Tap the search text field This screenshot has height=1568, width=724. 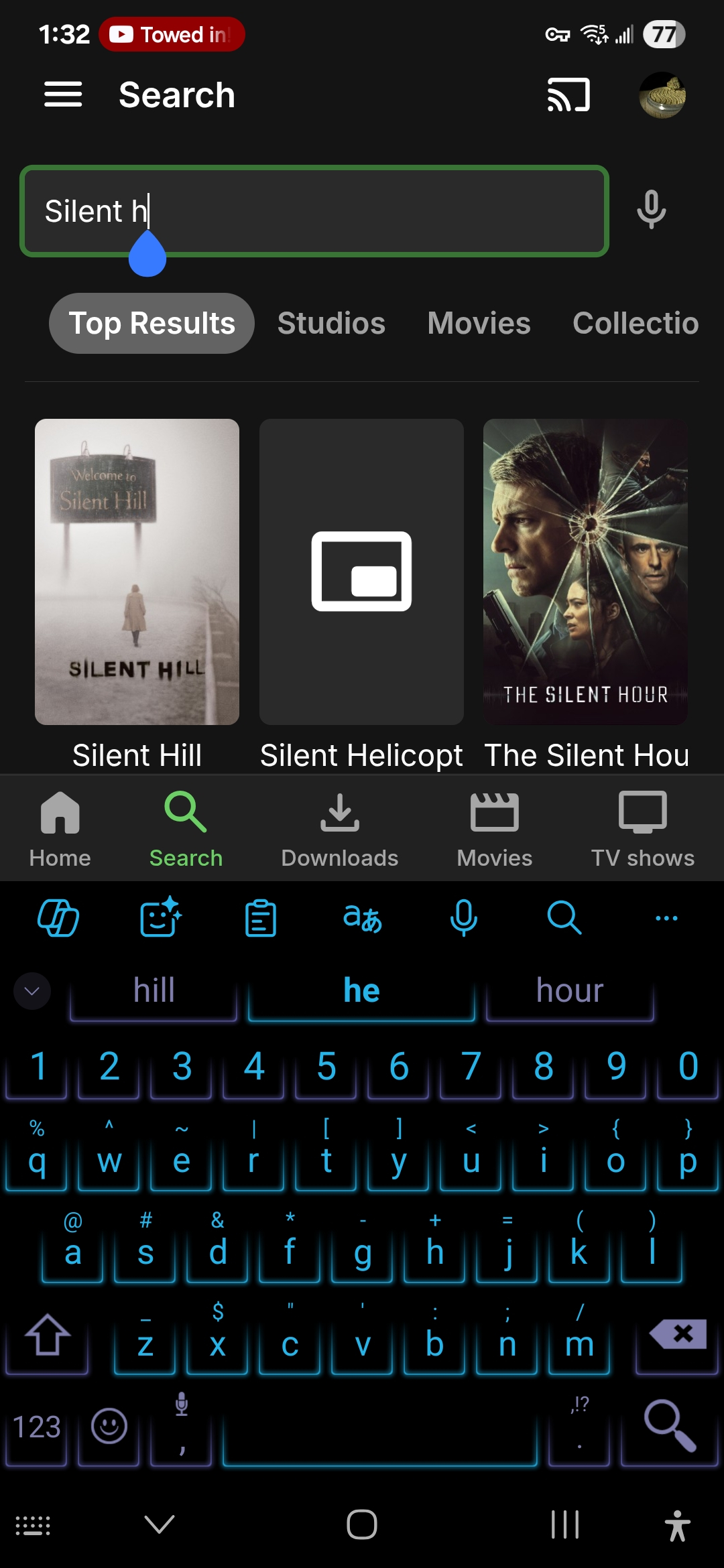(x=314, y=211)
